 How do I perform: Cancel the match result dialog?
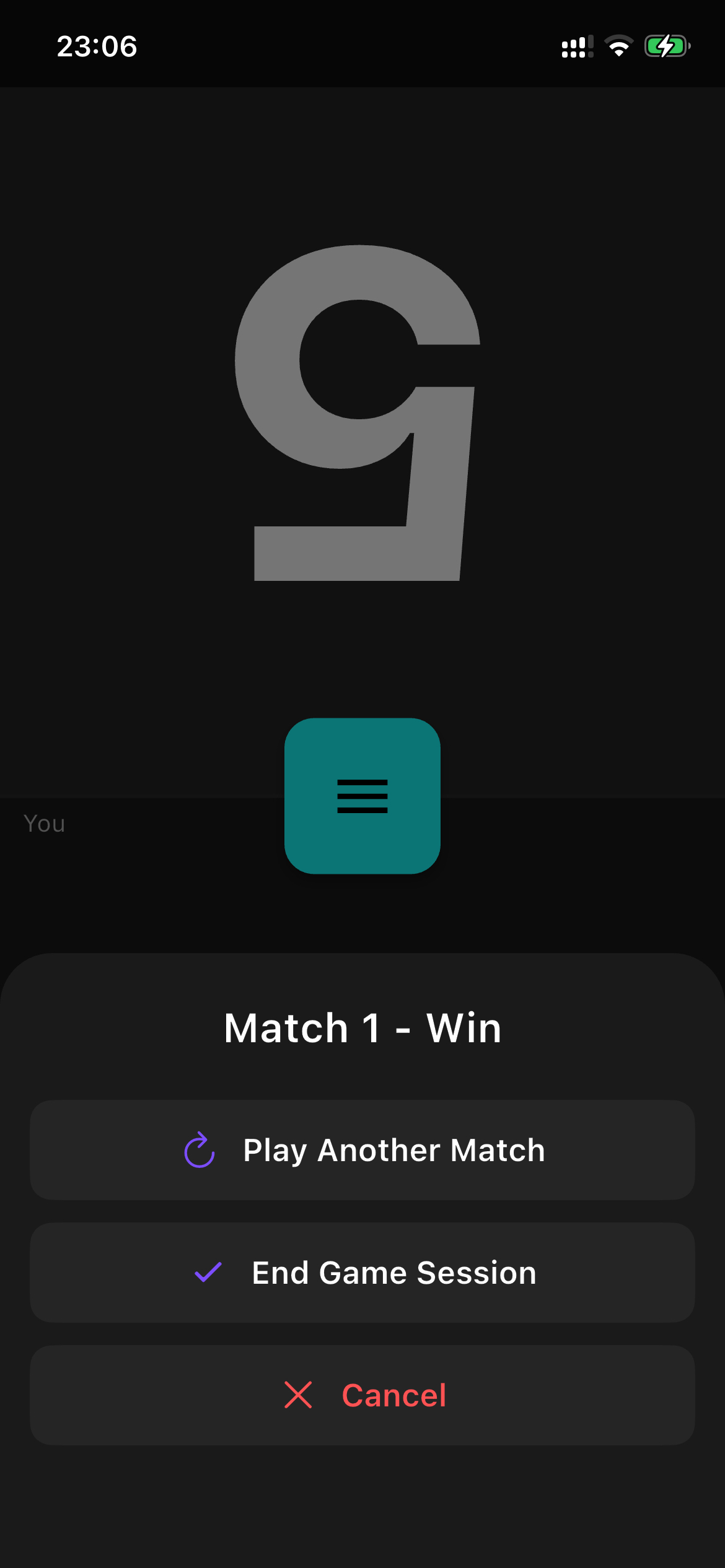(362, 1395)
